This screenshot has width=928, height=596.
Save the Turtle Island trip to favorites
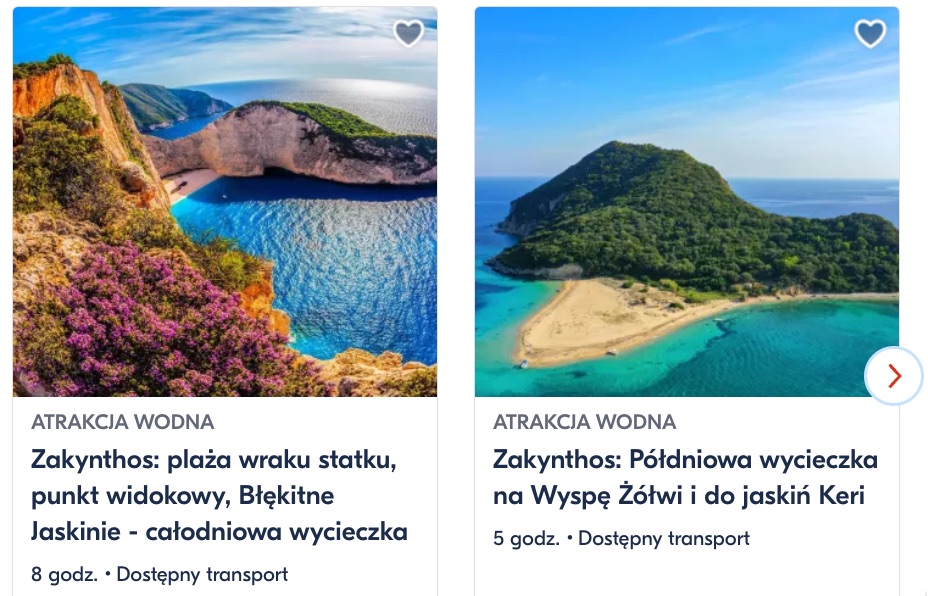point(870,34)
